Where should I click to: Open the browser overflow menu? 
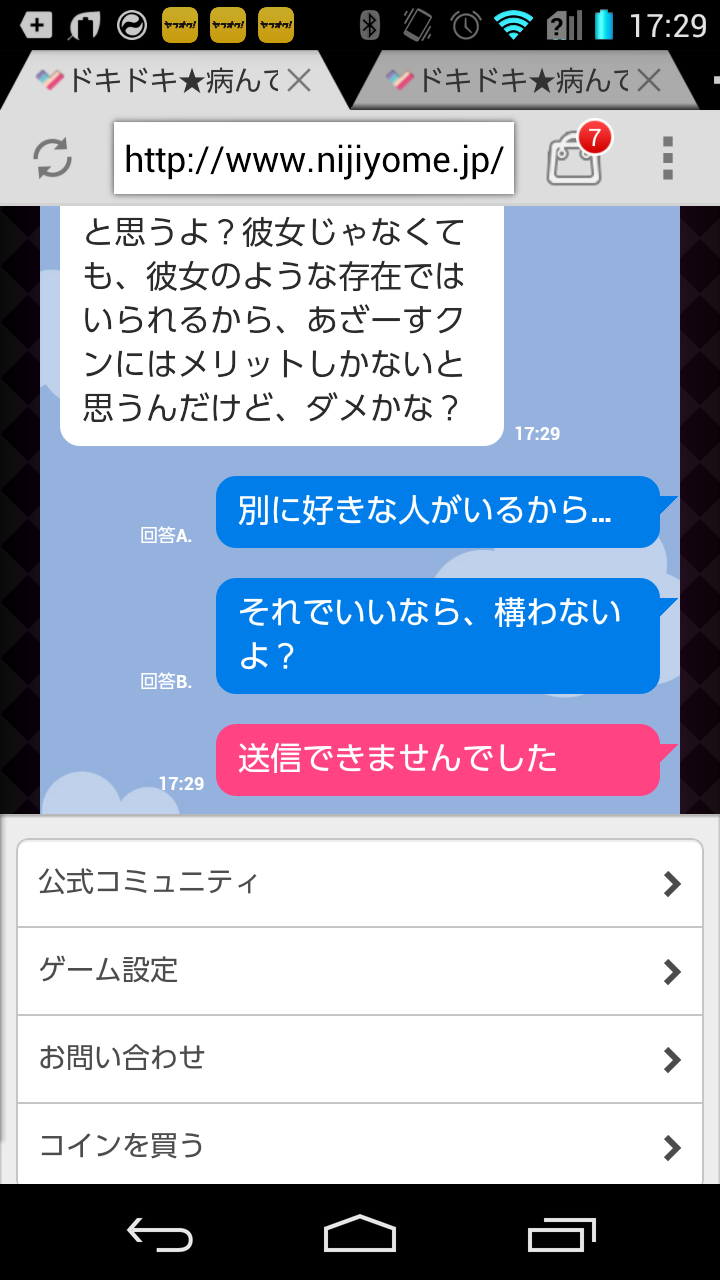click(x=668, y=158)
